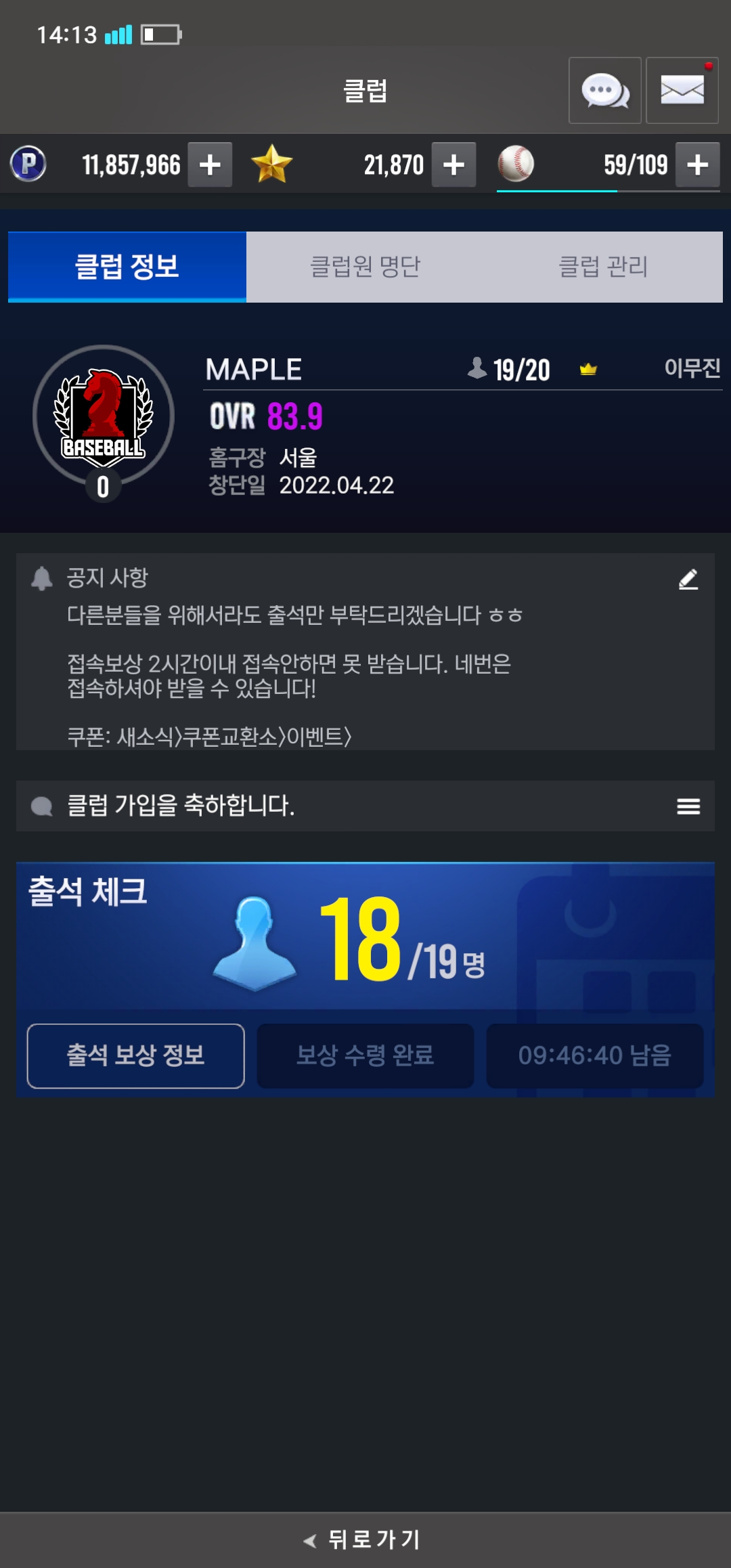Open the chat bubble icon

click(604, 91)
